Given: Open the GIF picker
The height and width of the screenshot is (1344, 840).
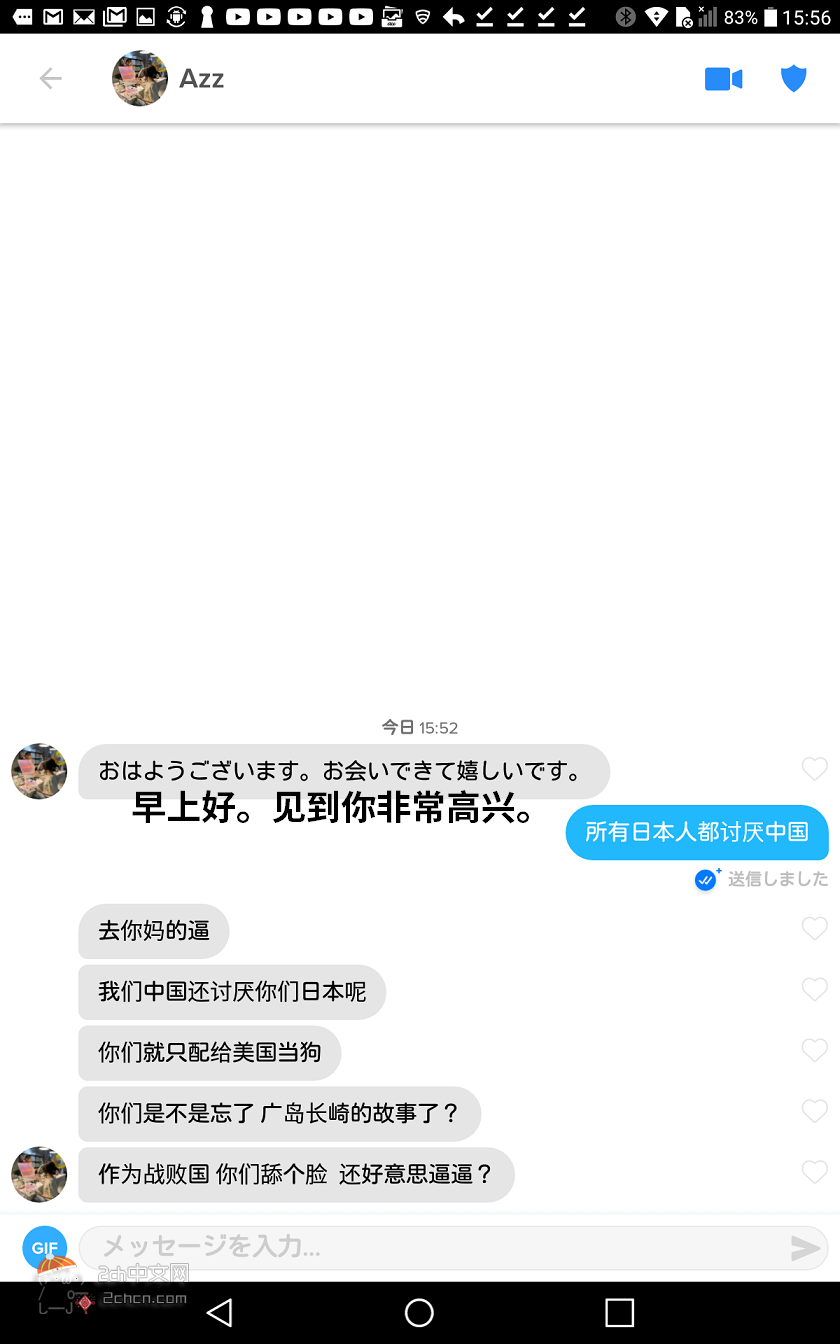Looking at the screenshot, I should 44,1248.
